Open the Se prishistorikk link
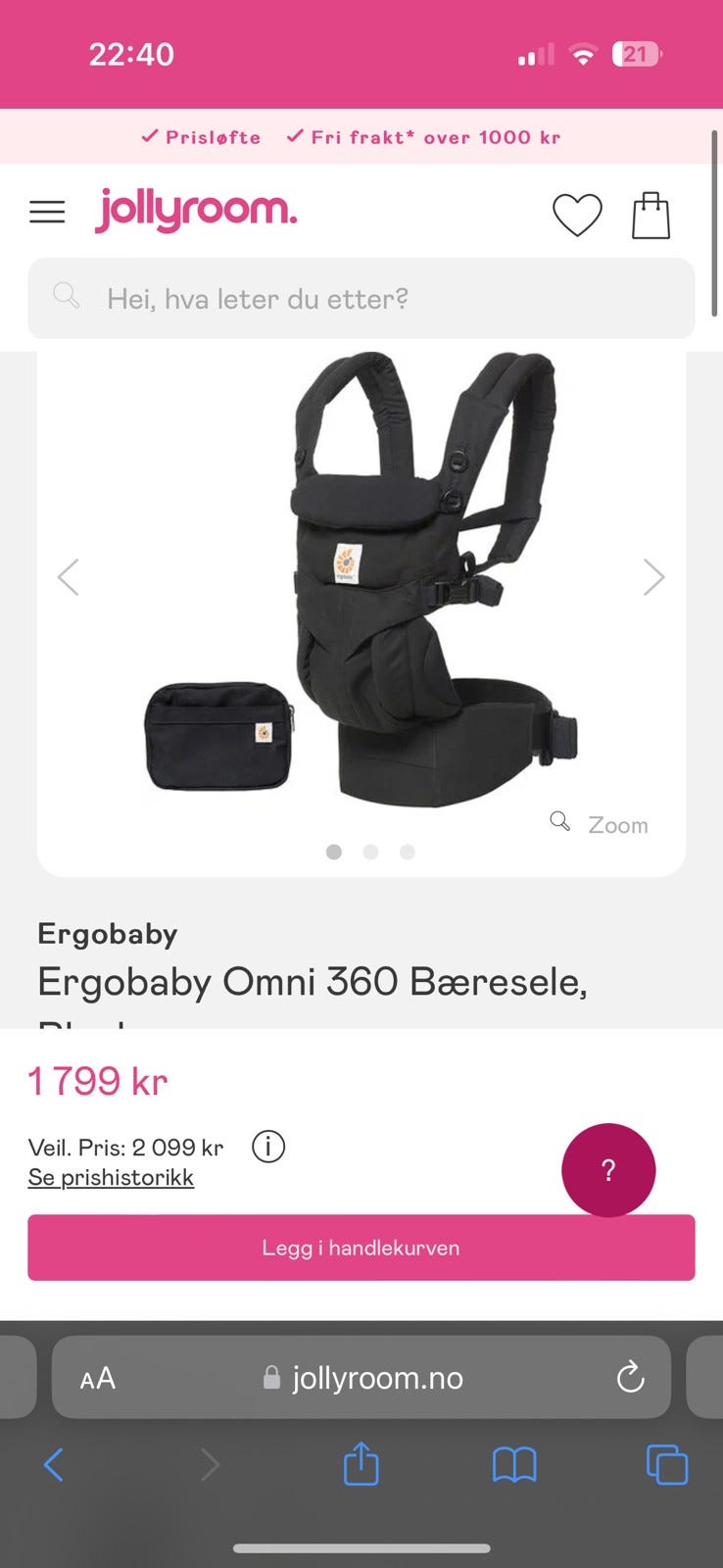 pos(111,1177)
